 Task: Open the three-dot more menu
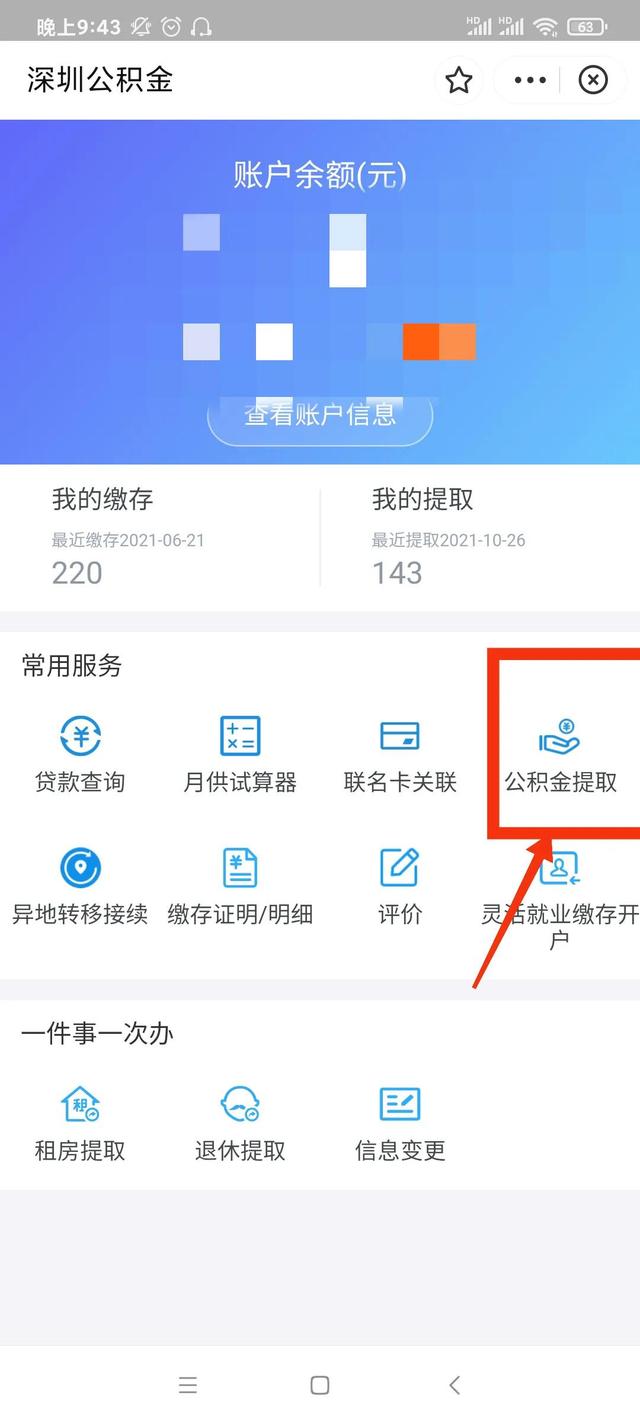530,80
